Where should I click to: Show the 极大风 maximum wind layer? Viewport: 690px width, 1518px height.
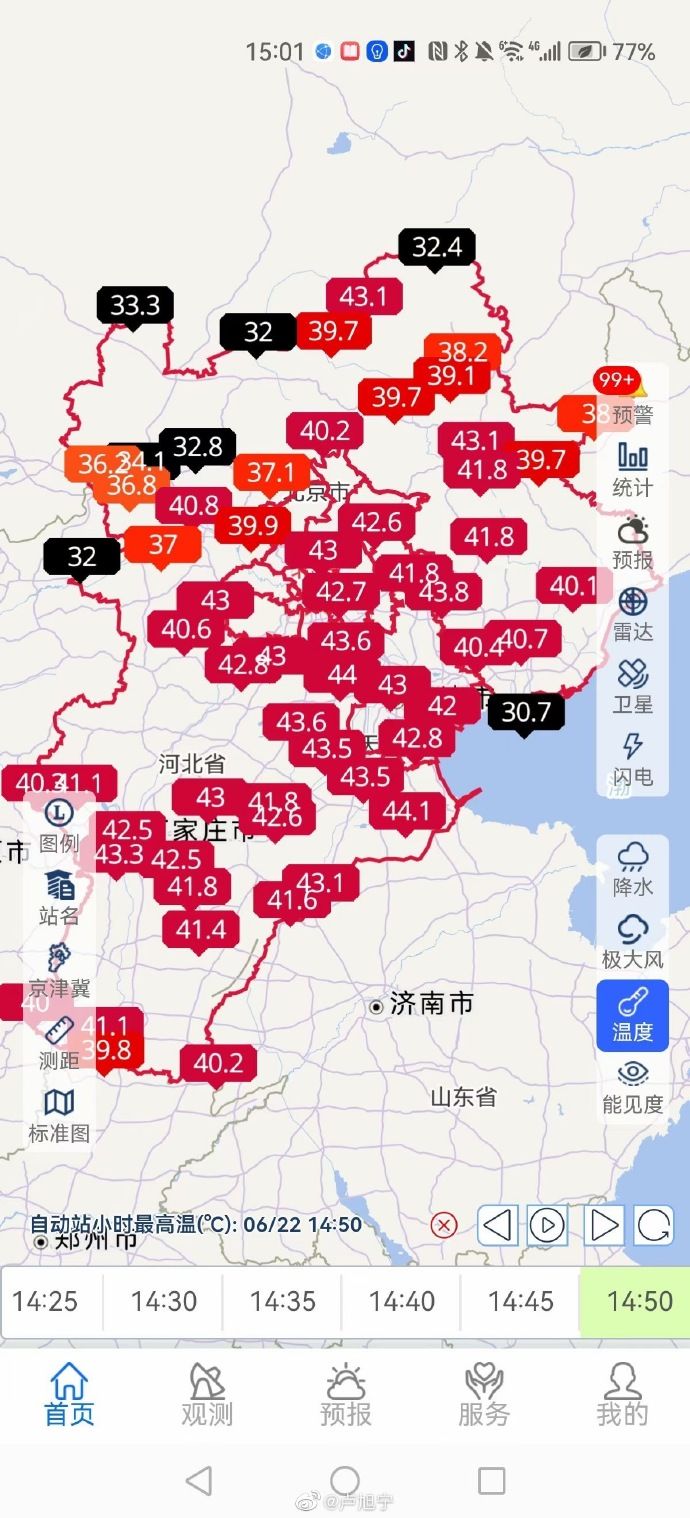click(632, 941)
